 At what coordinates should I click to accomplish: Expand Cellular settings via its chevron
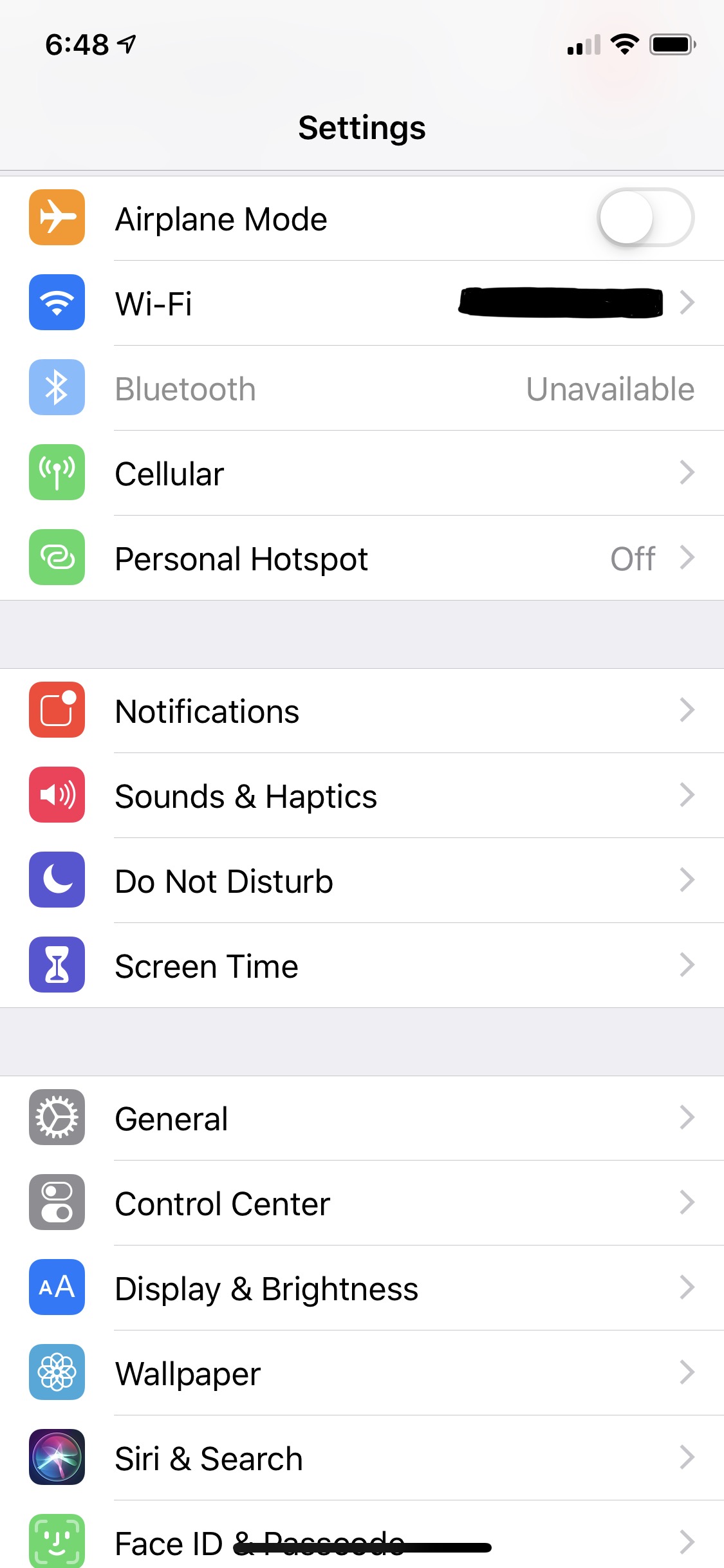point(688,473)
